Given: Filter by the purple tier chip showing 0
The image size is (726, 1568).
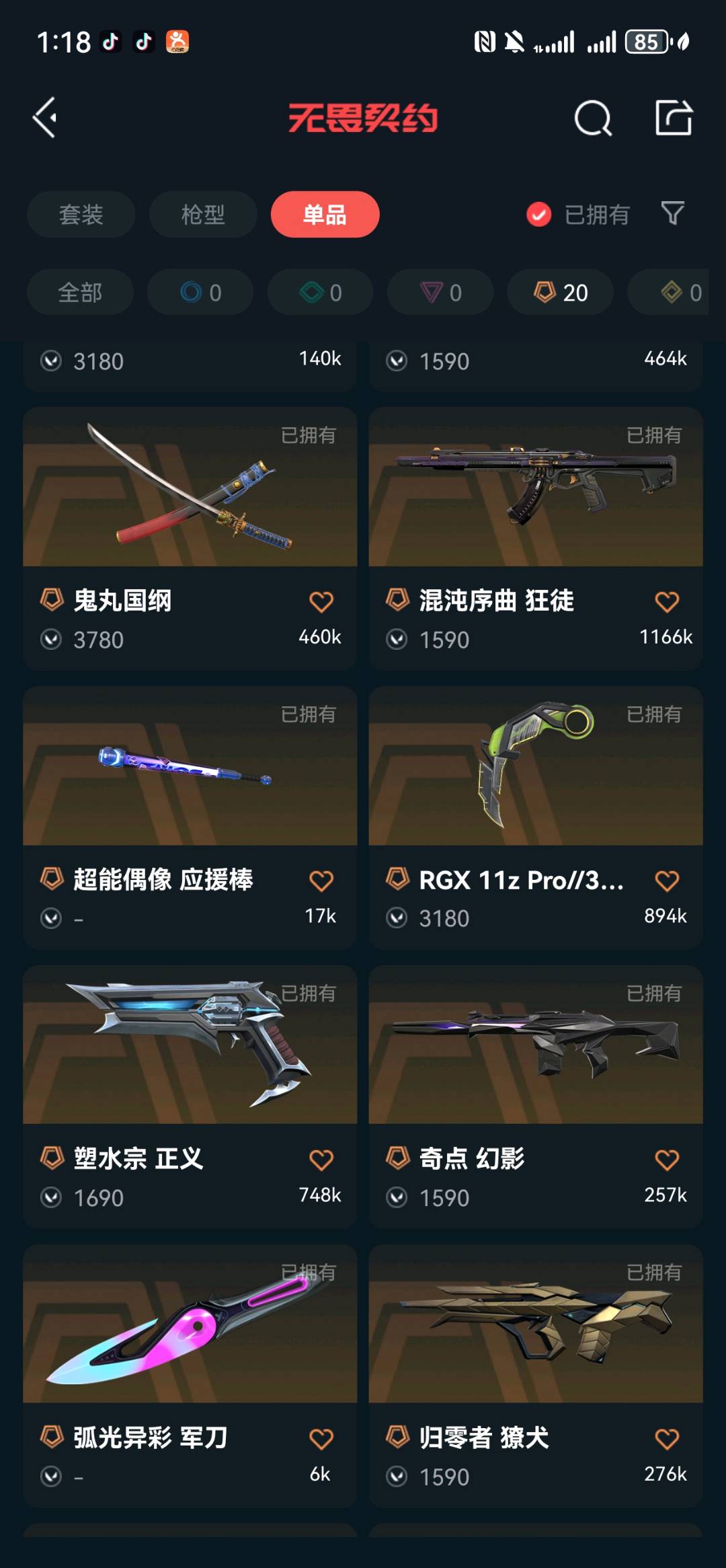Looking at the screenshot, I should [x=440, y=293].
